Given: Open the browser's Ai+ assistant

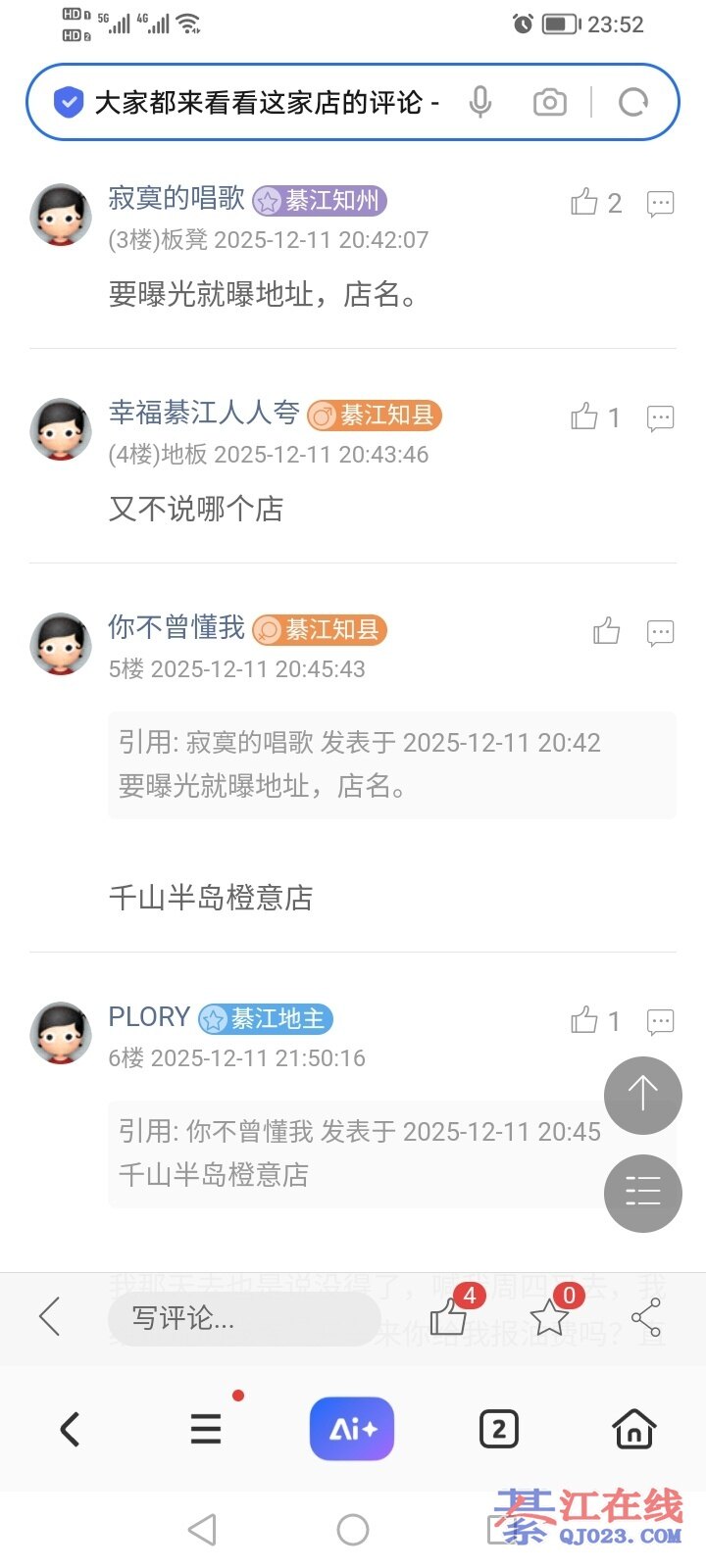Looking at the screenshot, I should click(352, 1429).
